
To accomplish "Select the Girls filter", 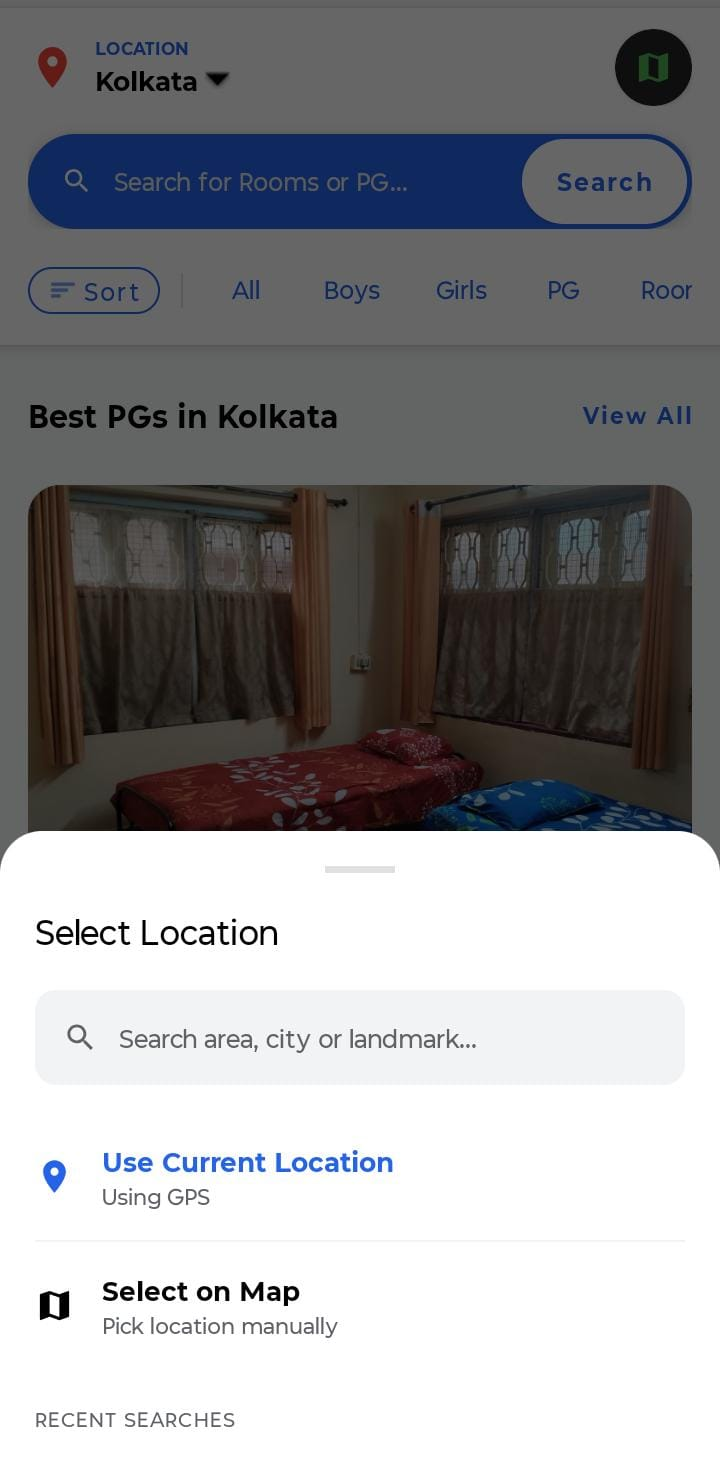I will 461,290.
